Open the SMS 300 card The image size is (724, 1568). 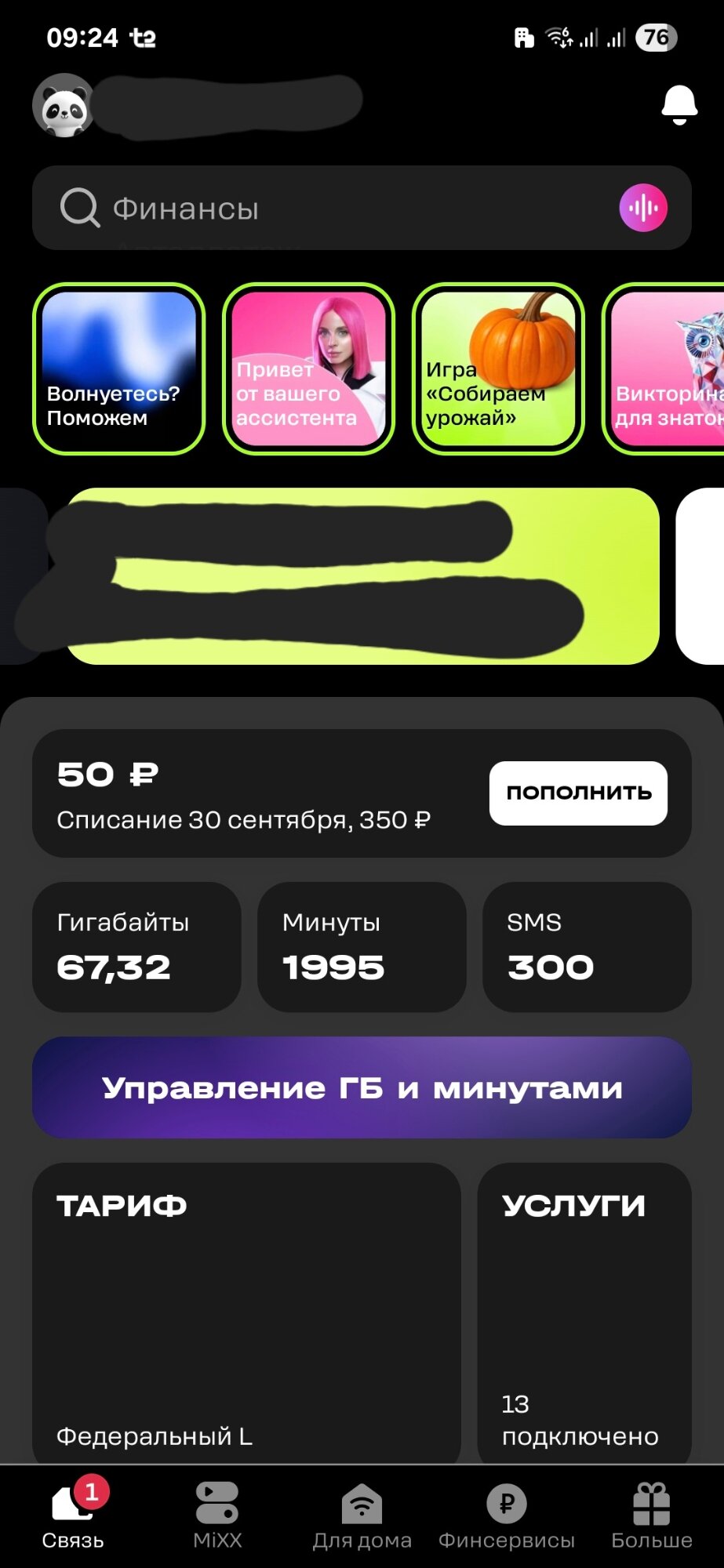click(x=586, y=946)
